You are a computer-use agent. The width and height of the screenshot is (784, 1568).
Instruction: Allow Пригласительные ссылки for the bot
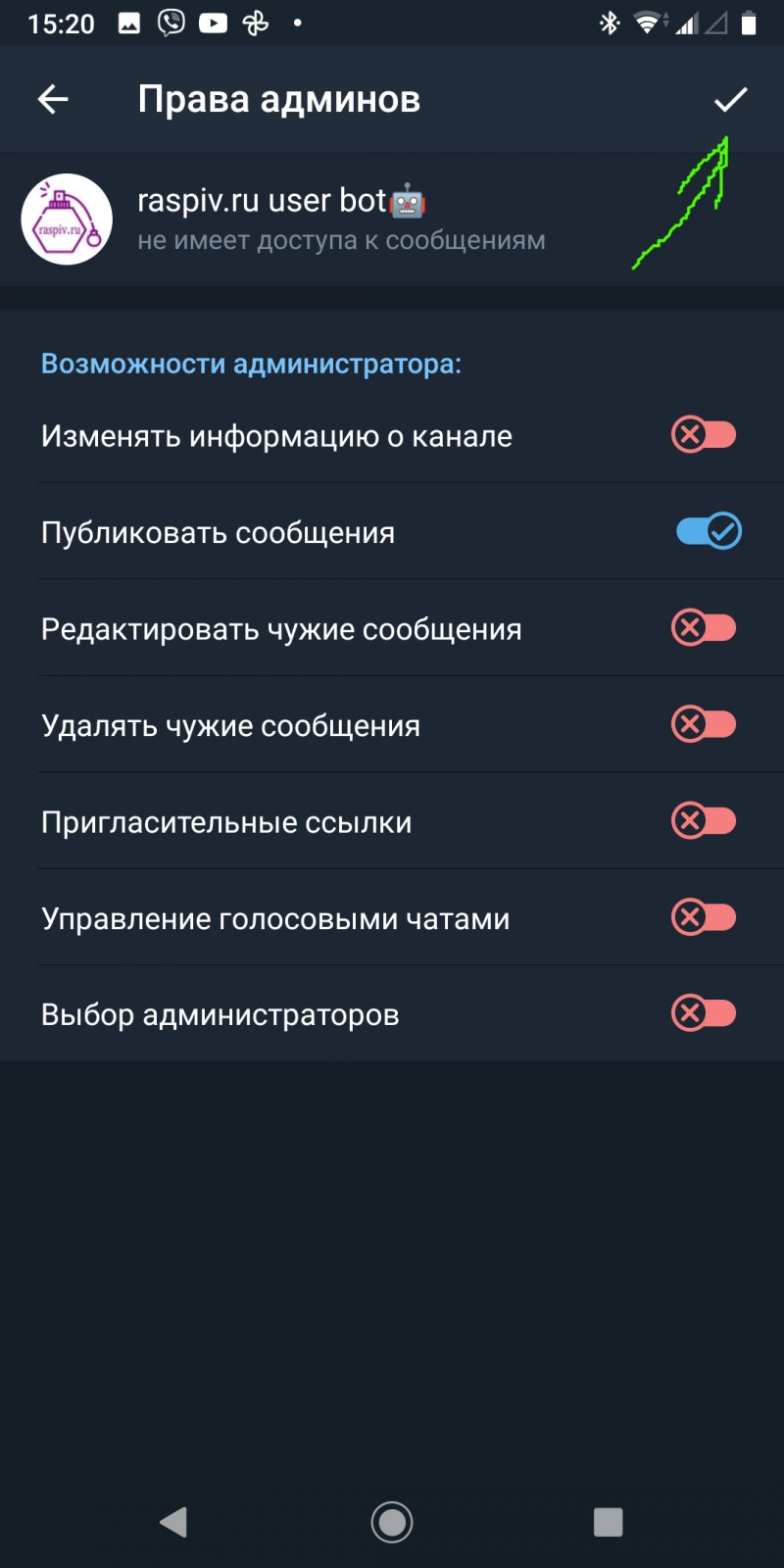[704, 820]
